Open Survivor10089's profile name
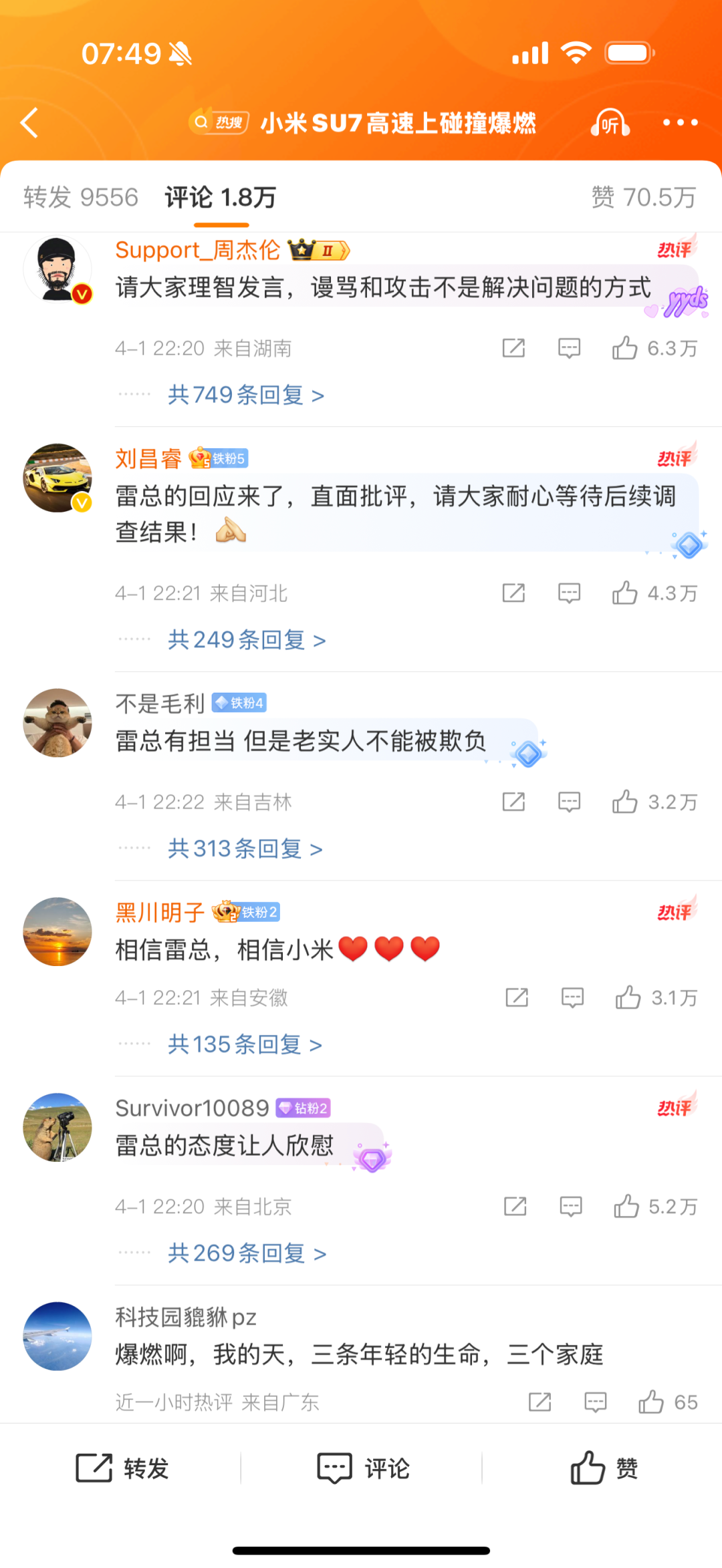 pos(192,1108)
